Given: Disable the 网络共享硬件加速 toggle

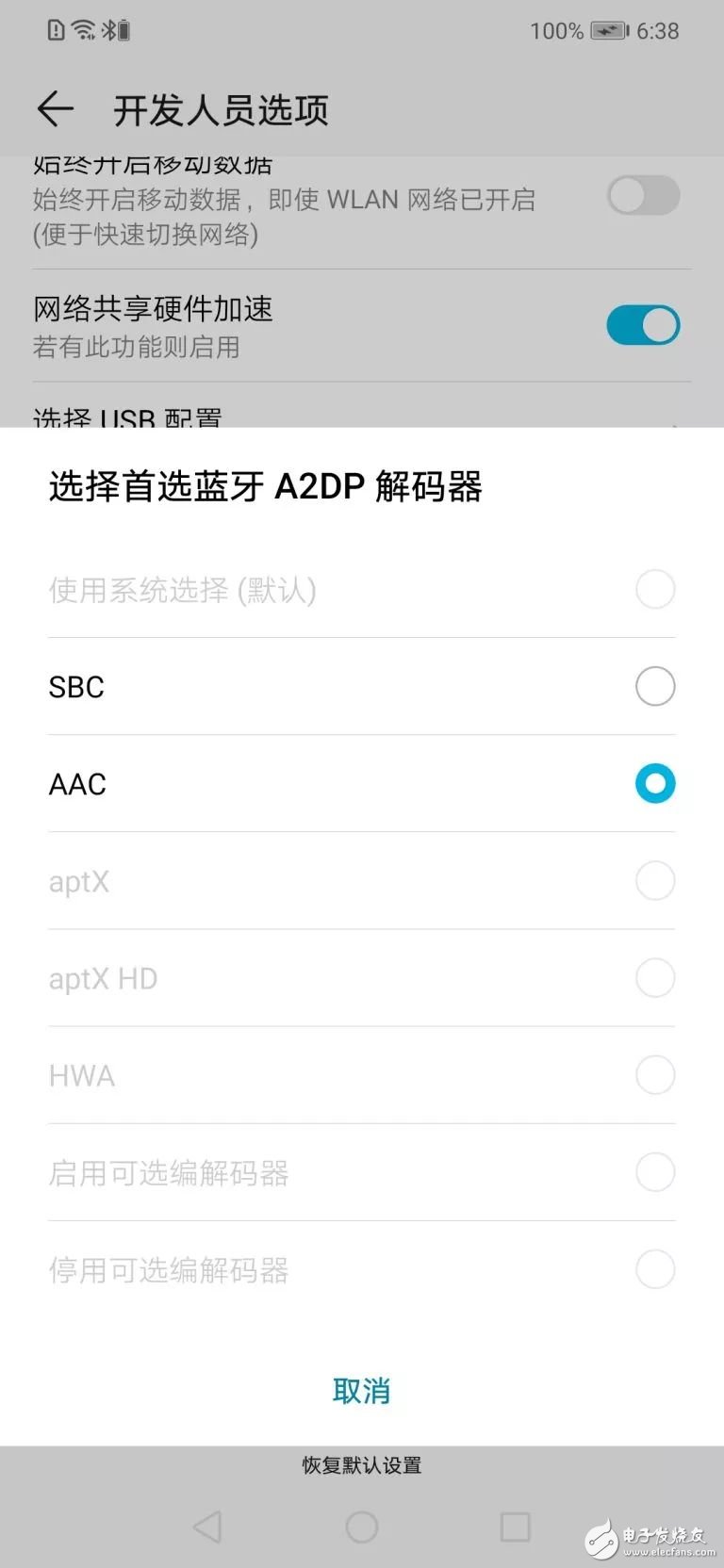Looking at the screenshot, I should [x=642, y=324].
